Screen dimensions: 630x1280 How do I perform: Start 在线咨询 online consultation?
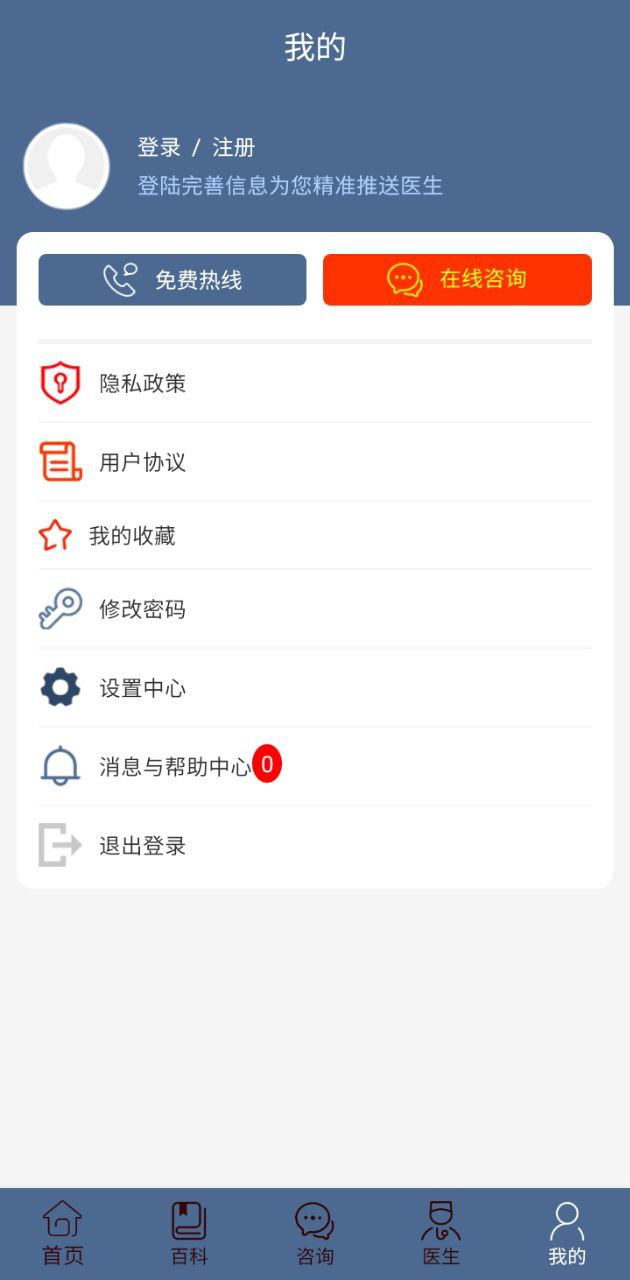[457, 280]
